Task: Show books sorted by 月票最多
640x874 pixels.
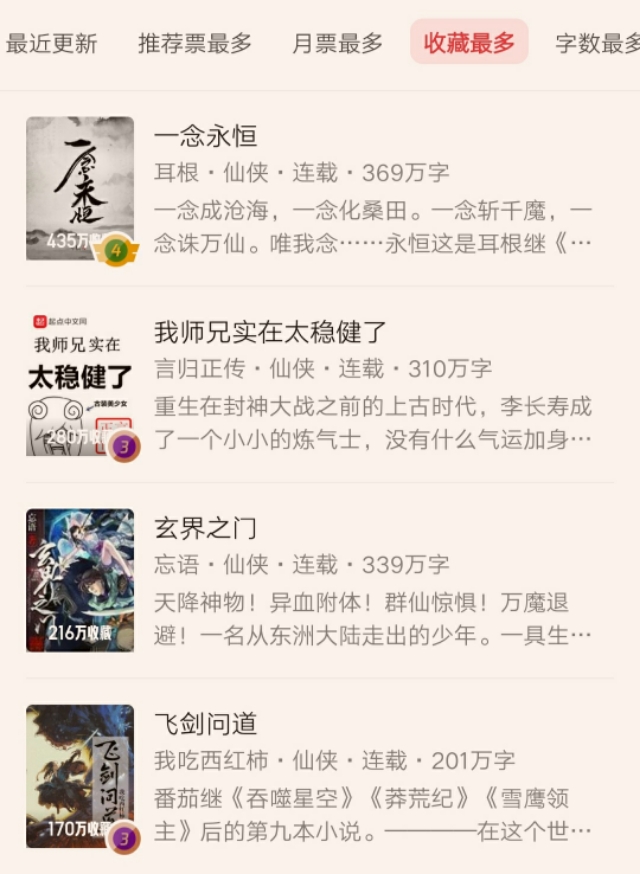Action: point(337,43)
